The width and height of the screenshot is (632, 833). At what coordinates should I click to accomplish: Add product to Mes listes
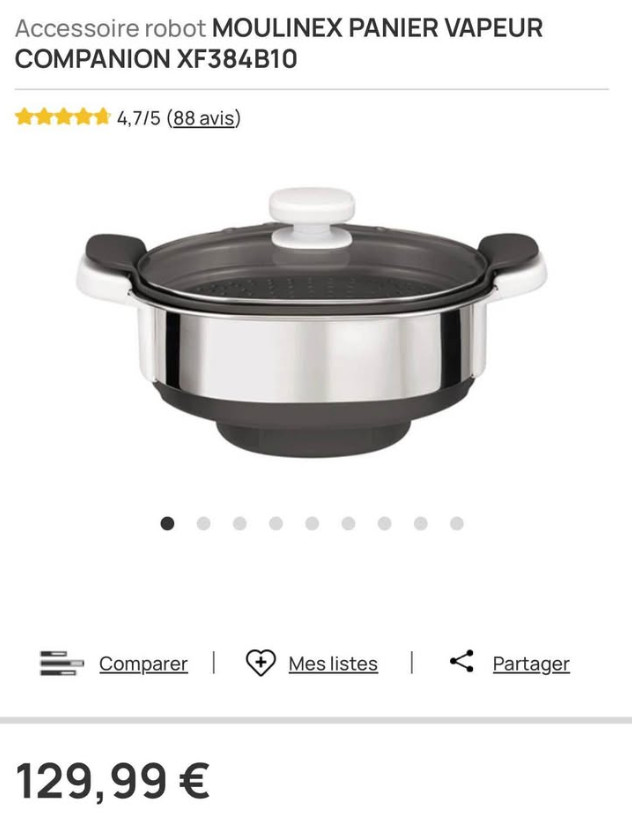pos(332,664)
